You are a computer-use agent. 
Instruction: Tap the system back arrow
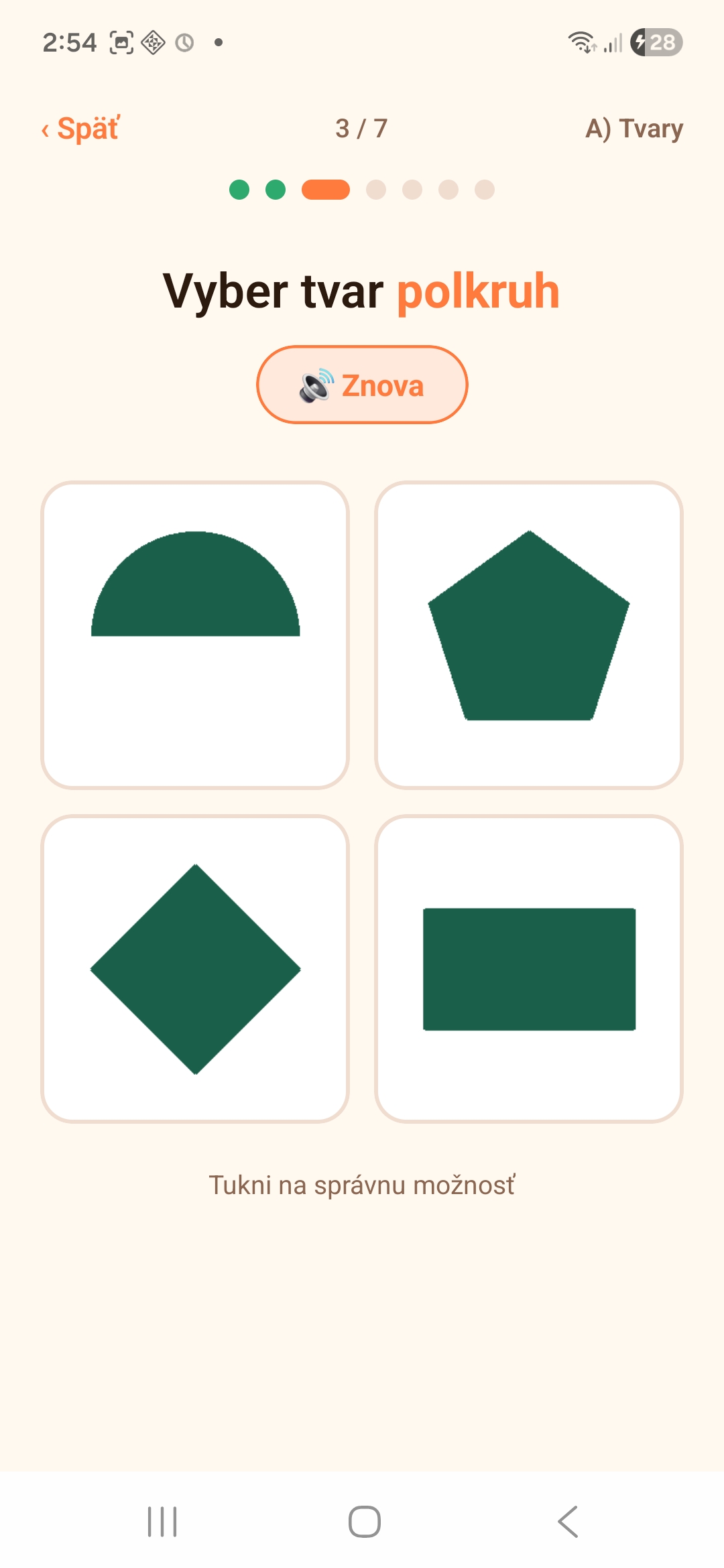coord(567,1522)
